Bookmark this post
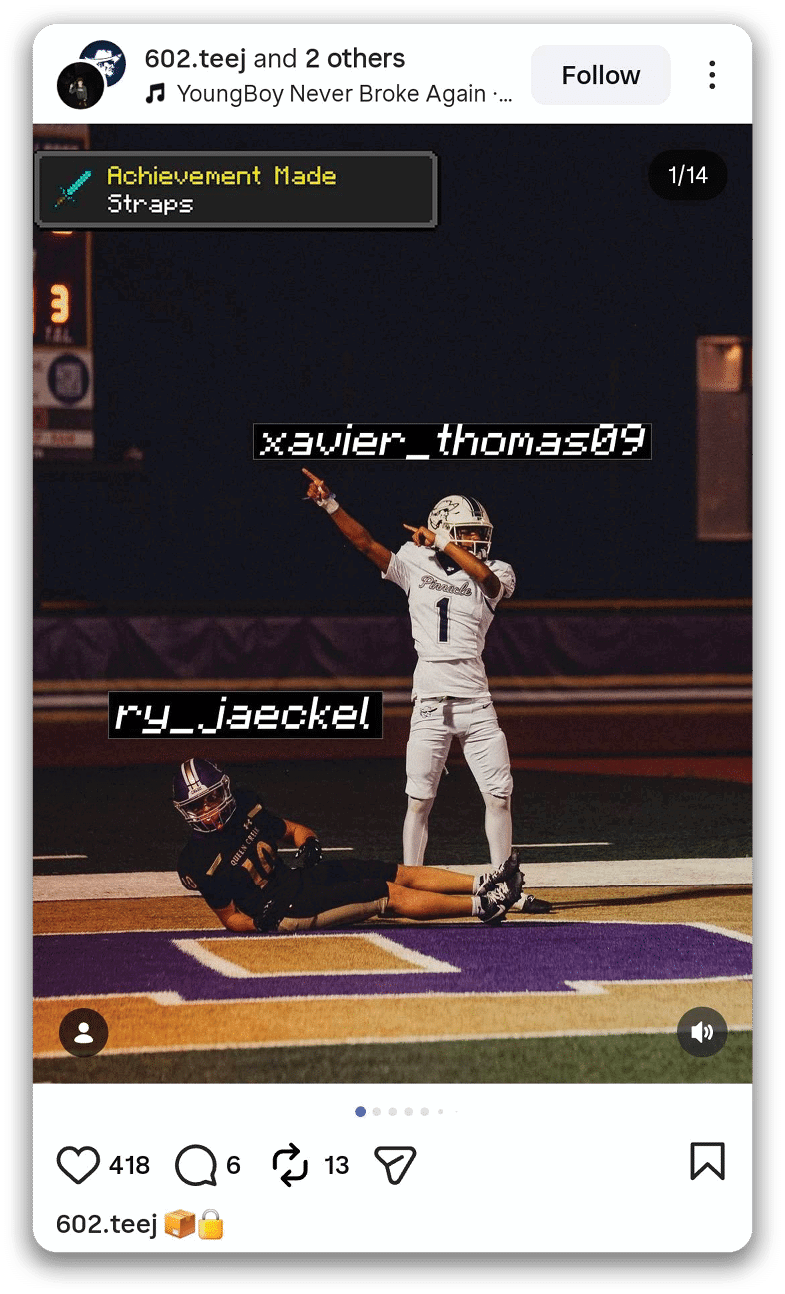This screenshot has width=785, height=1294. pyautogui.click(x=707, y=1161)
